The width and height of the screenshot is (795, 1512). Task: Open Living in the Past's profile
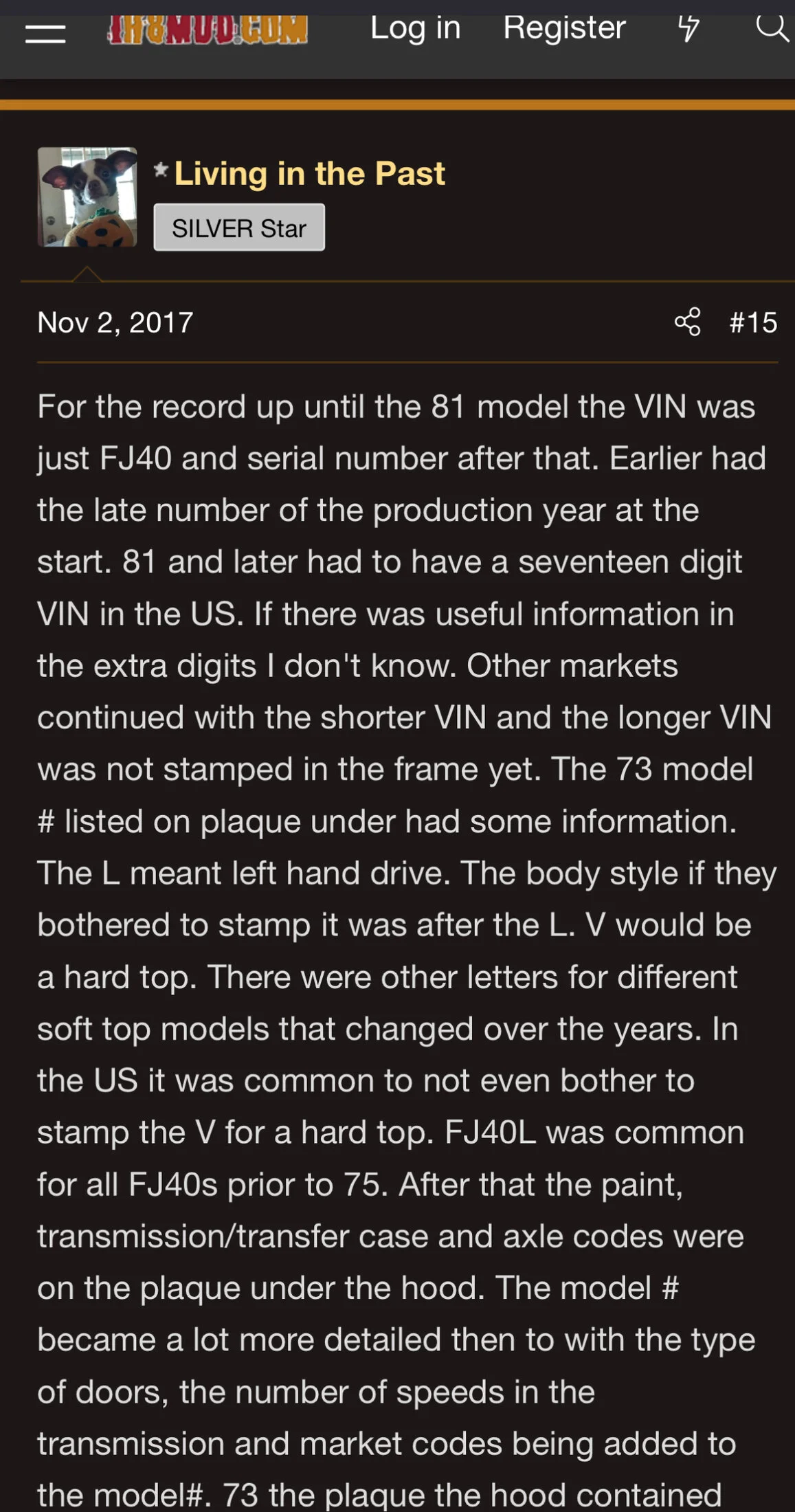pos(309,174)
